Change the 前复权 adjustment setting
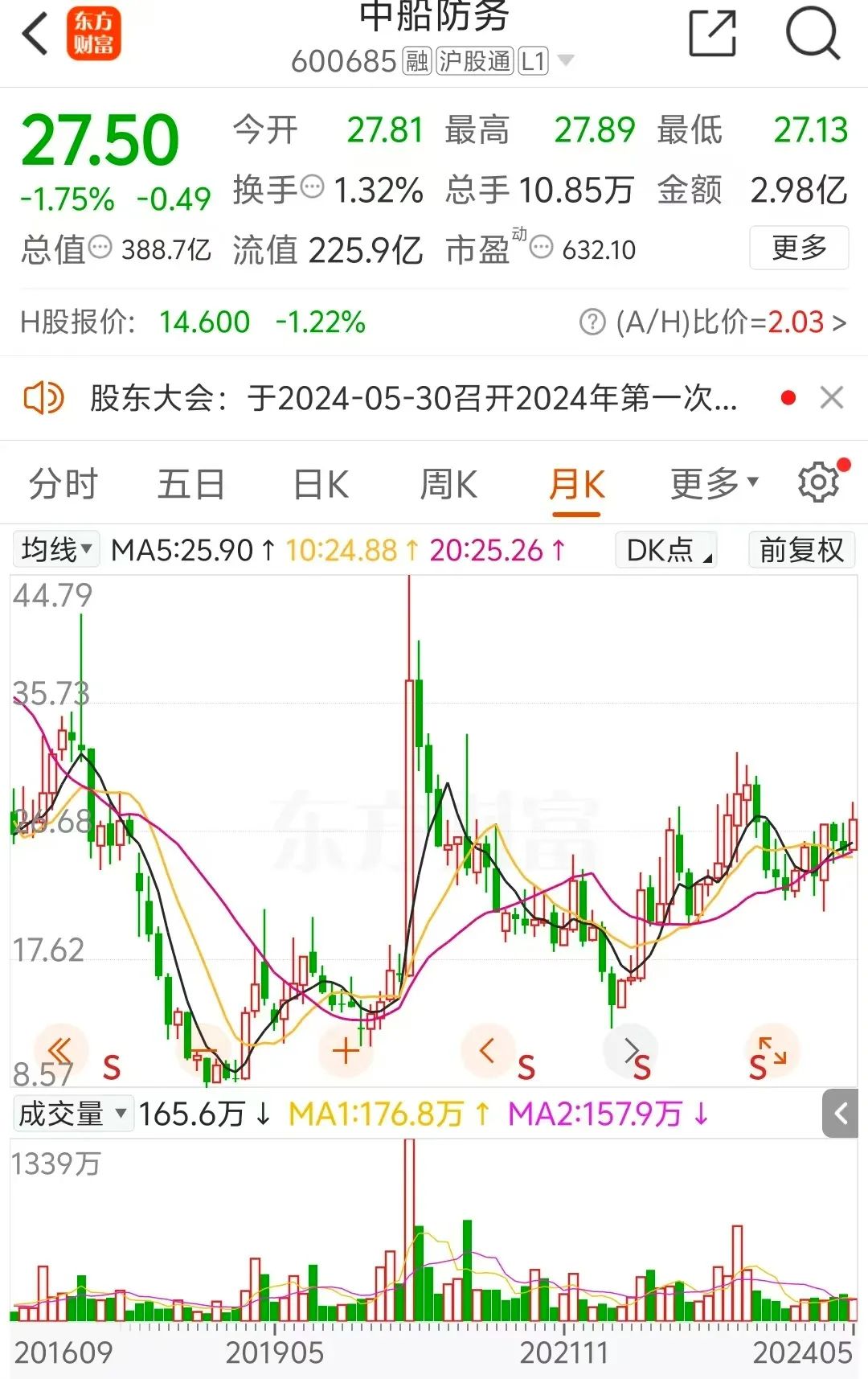The height and width of the screenshot is (1379, 868). (x=801, y=550)
